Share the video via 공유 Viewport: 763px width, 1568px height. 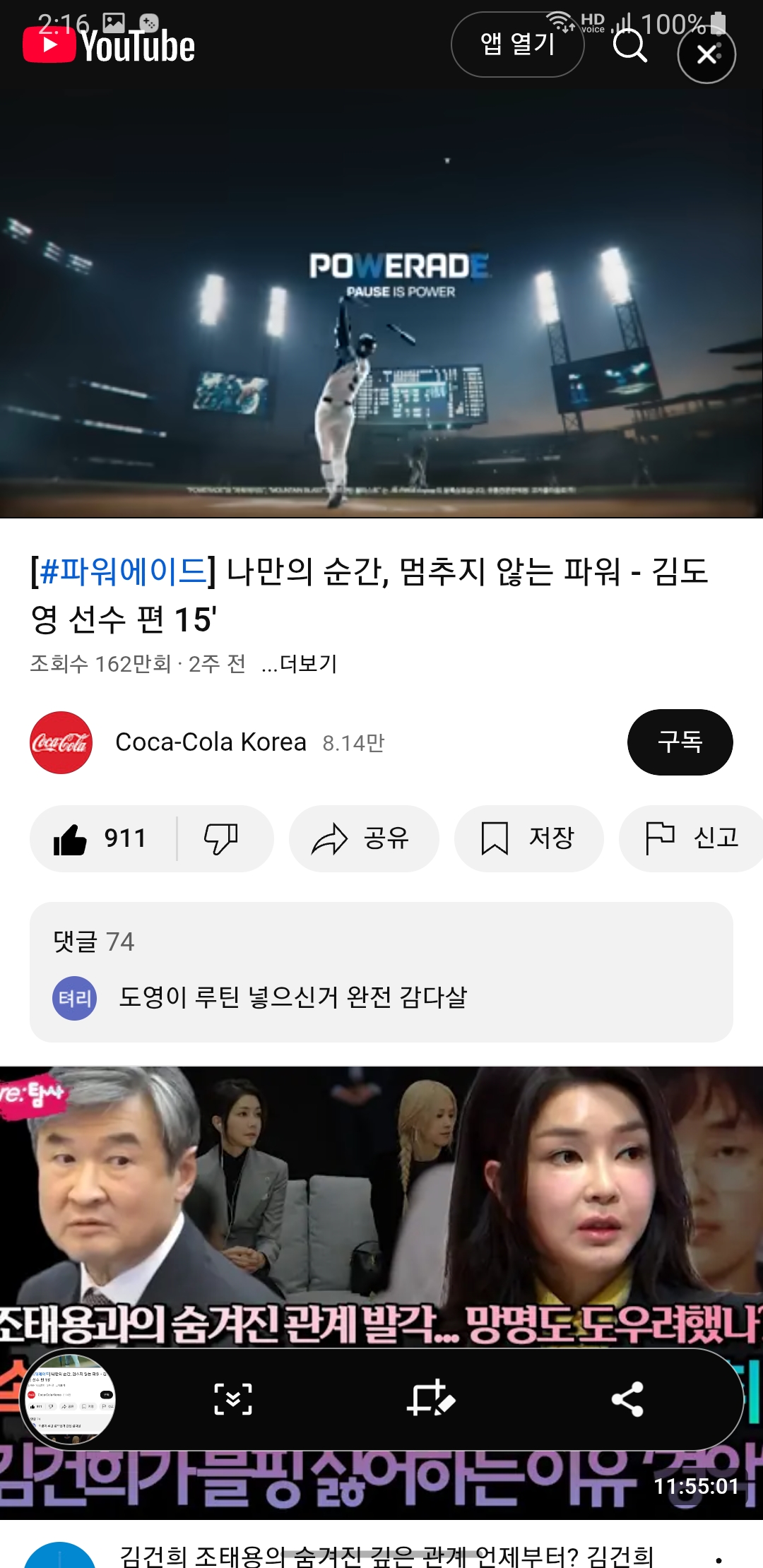(363, 838)
